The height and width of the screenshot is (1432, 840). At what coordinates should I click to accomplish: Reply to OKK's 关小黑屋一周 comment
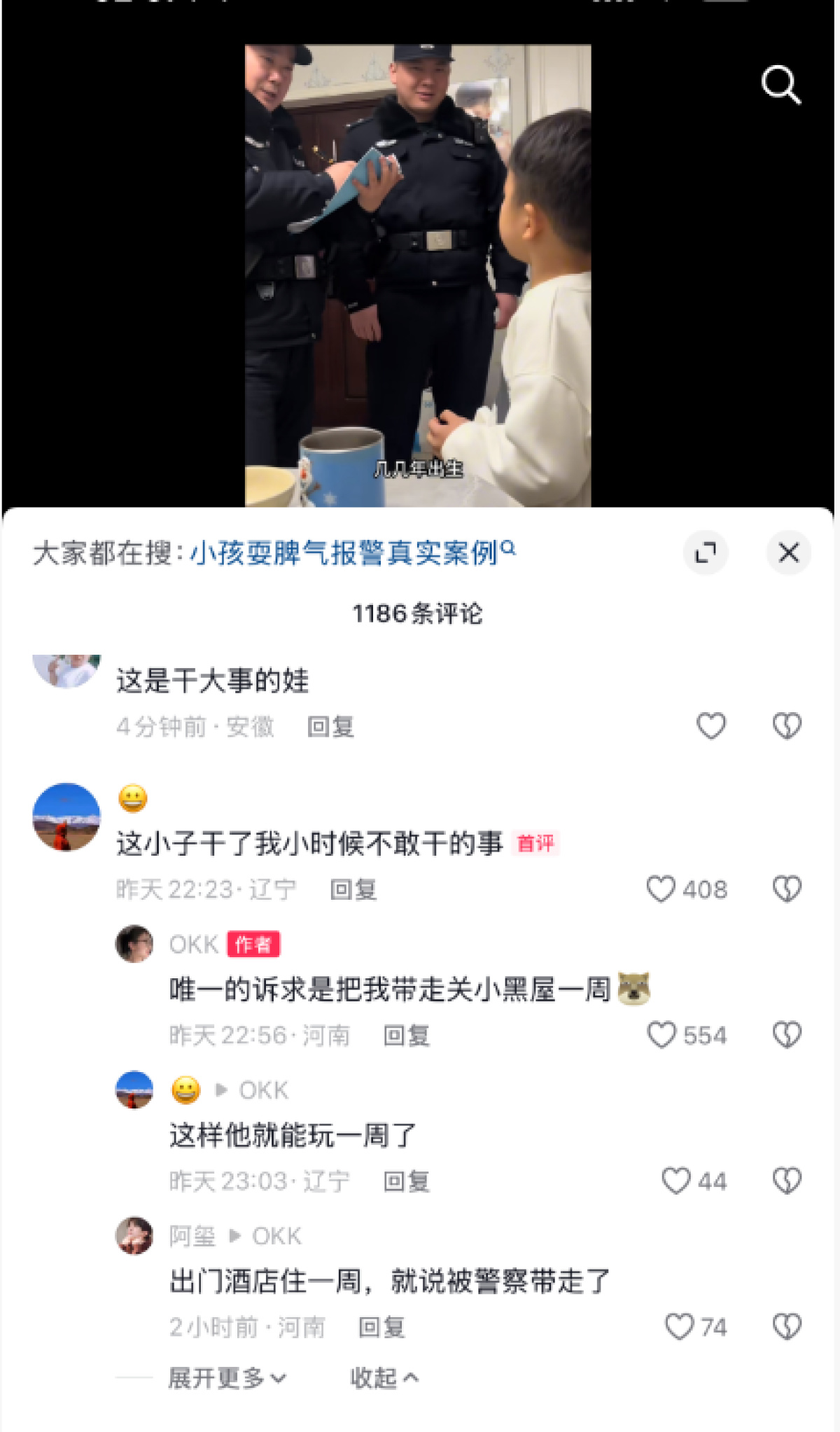click(406, 1036)
